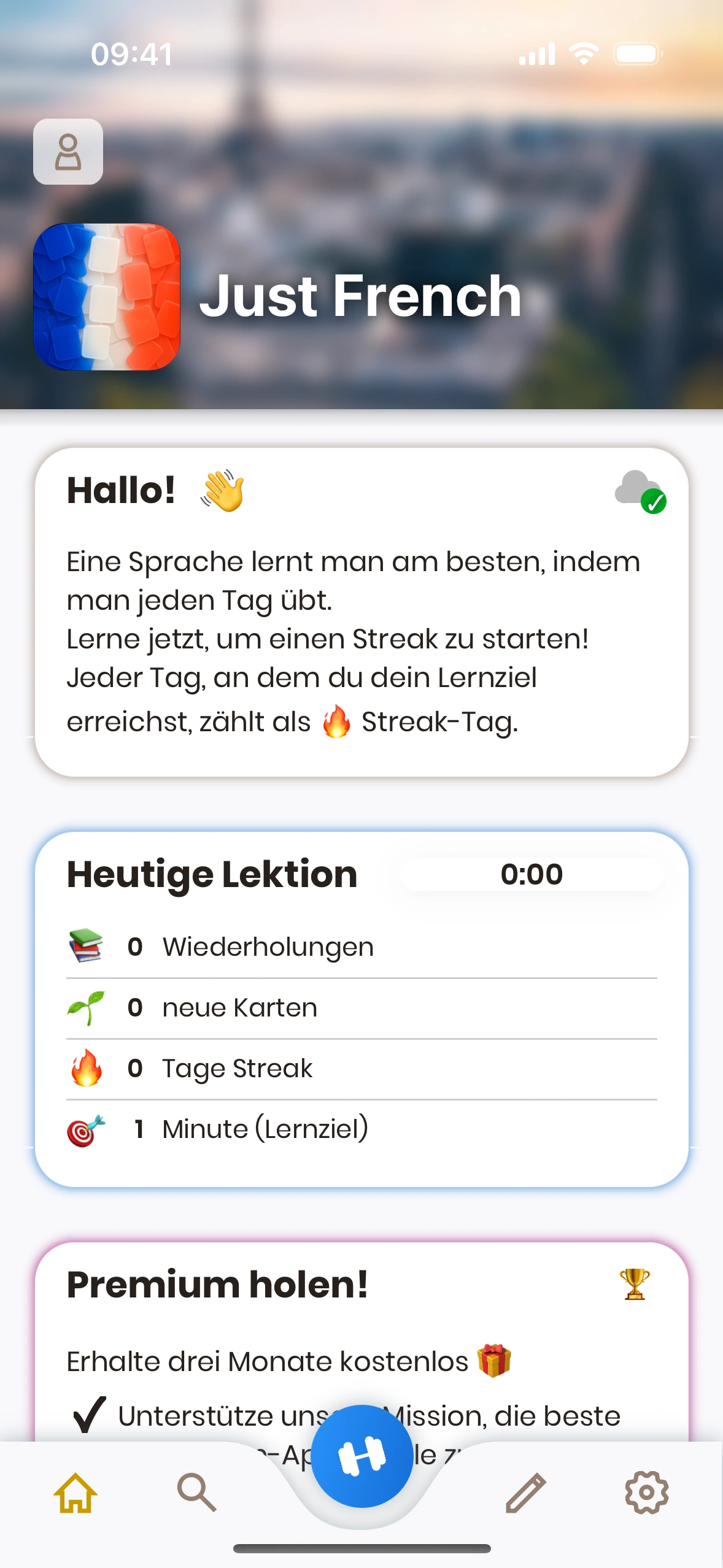Tap the cloud sync status icon
The width and height of the screenshot is (723, 1568).
tap(640, 491)
